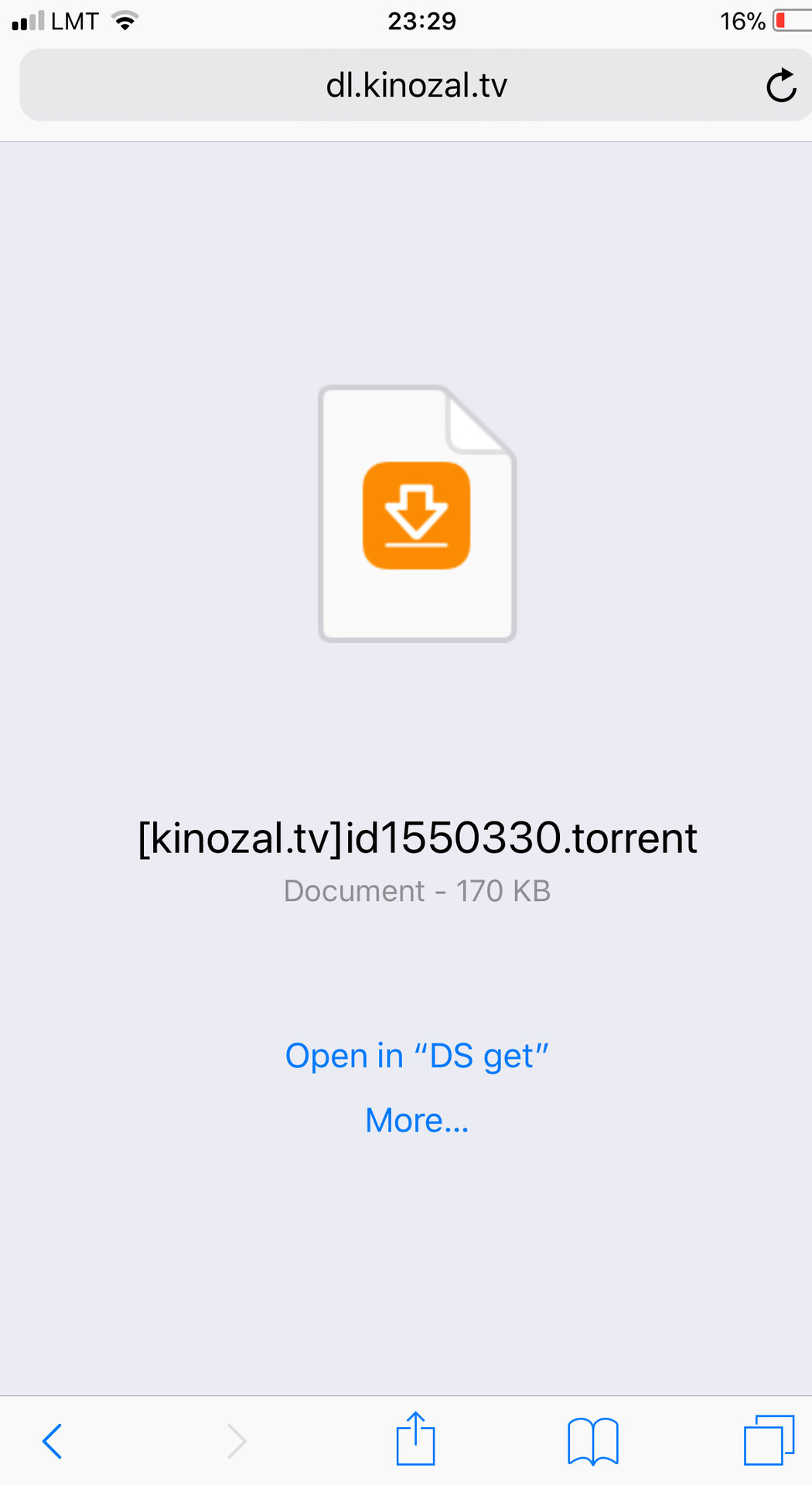
Task: Open the torrent in "DS get"
Action: pyautogui.click(x=417, y=1056)
